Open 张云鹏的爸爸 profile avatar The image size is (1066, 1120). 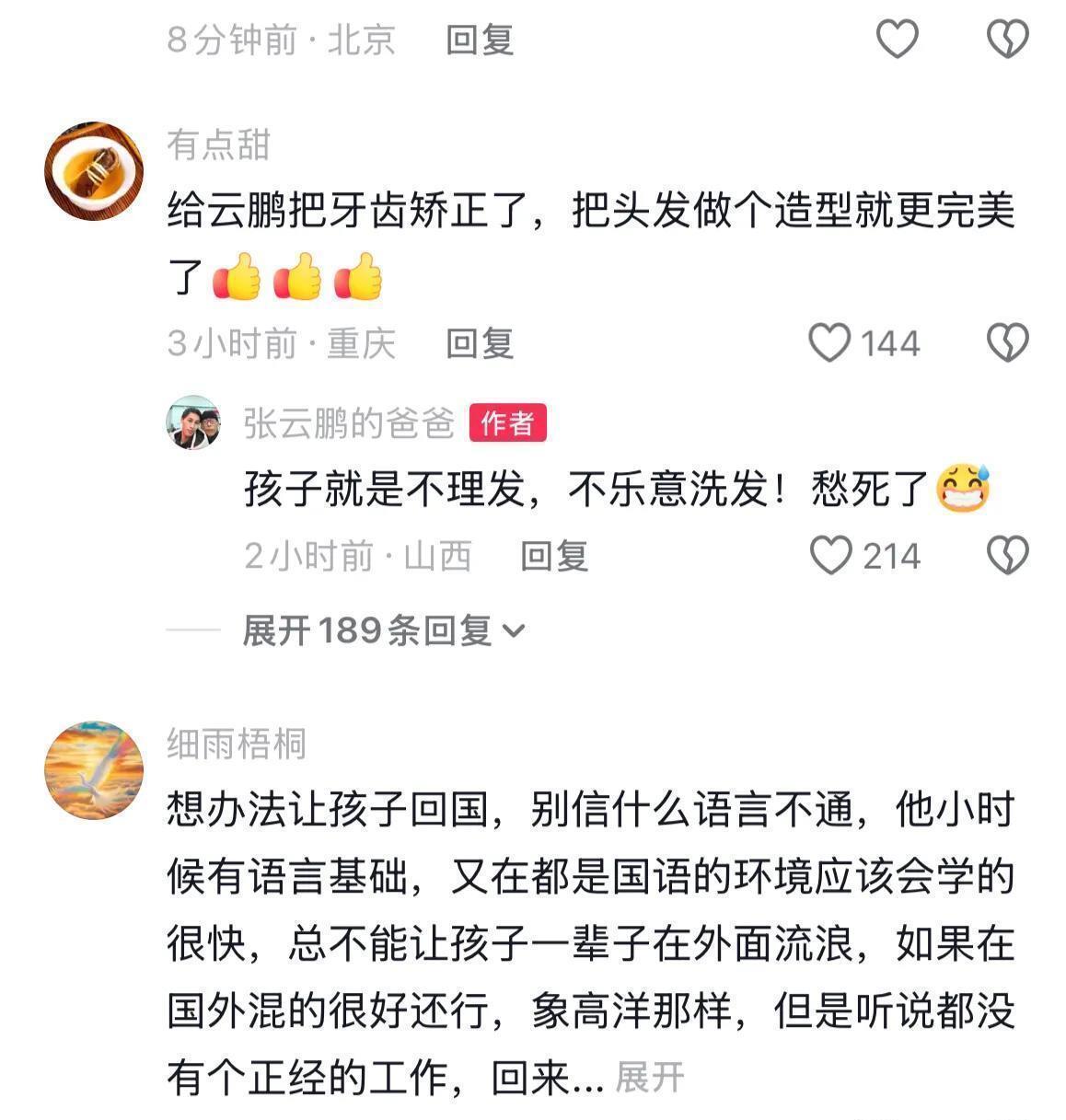click(193, 422)
